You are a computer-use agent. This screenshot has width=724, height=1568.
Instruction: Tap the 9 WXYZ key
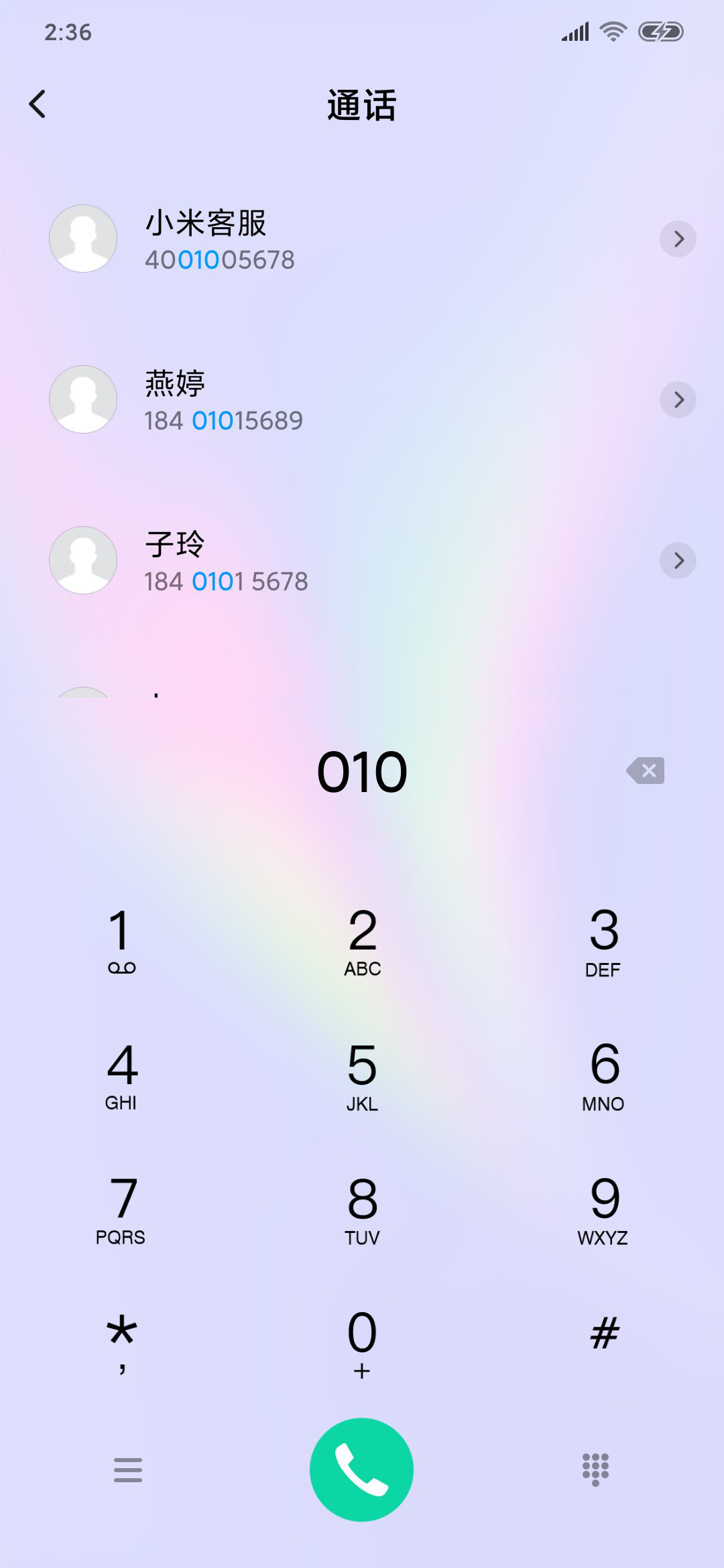[603, 1209]
